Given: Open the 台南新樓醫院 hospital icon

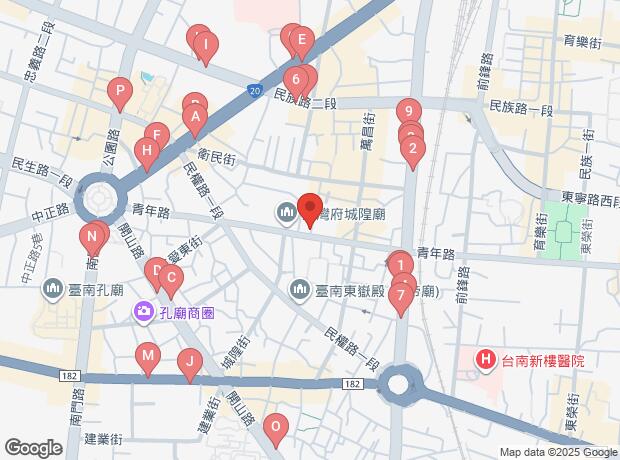Looking at the screenshot, I should 486,360.
